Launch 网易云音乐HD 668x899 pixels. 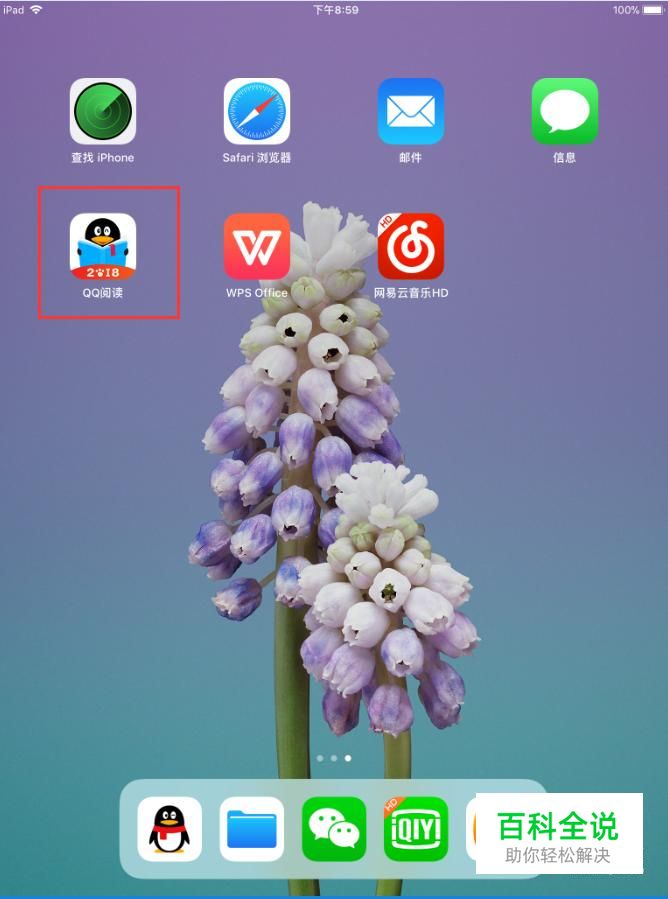click(411, 247)
